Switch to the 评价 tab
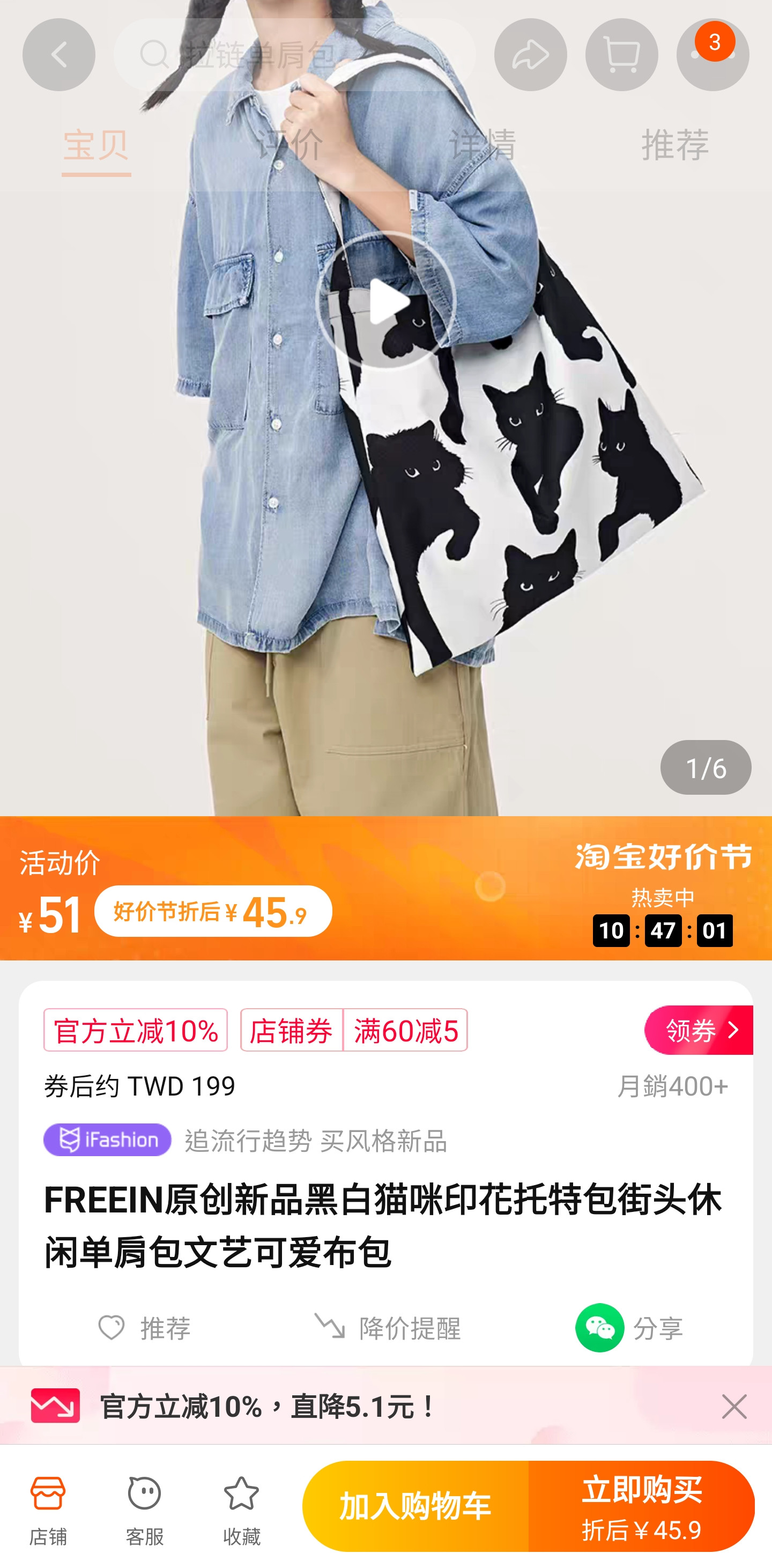Viewport: 772px width, 1568px height. [x=289, y=145]
